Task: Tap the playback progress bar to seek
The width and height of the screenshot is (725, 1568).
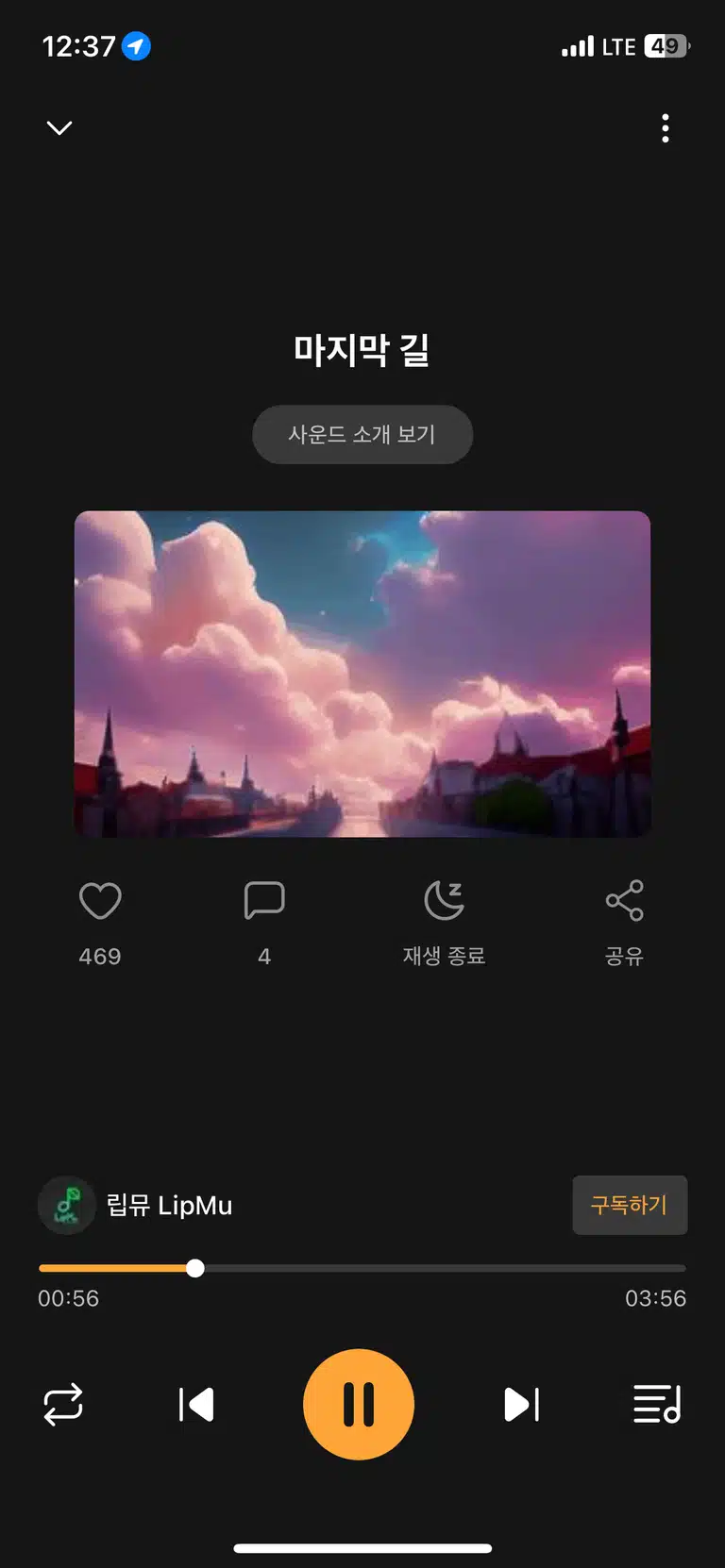Action: tap(362, 1268)
